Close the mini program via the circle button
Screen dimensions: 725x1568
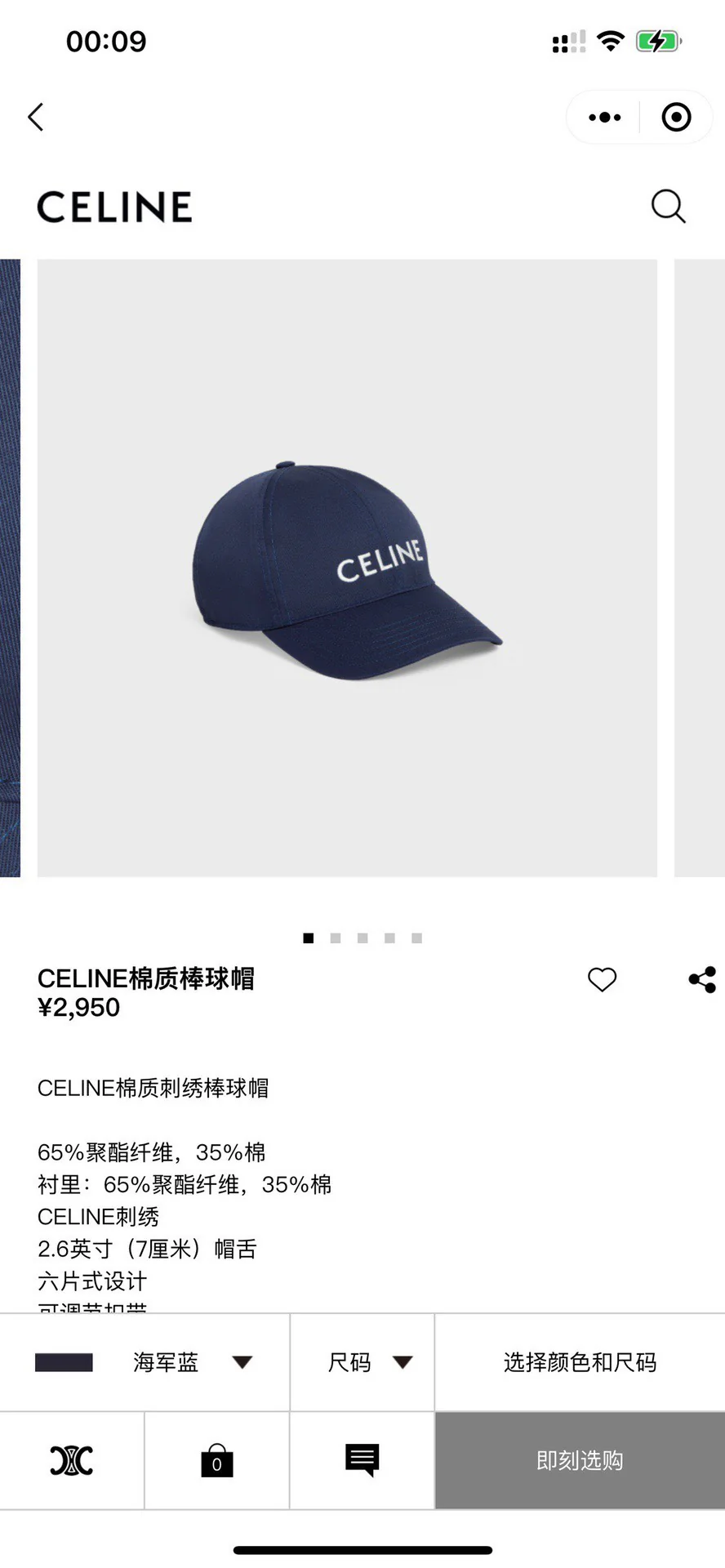tap(676, 117)
